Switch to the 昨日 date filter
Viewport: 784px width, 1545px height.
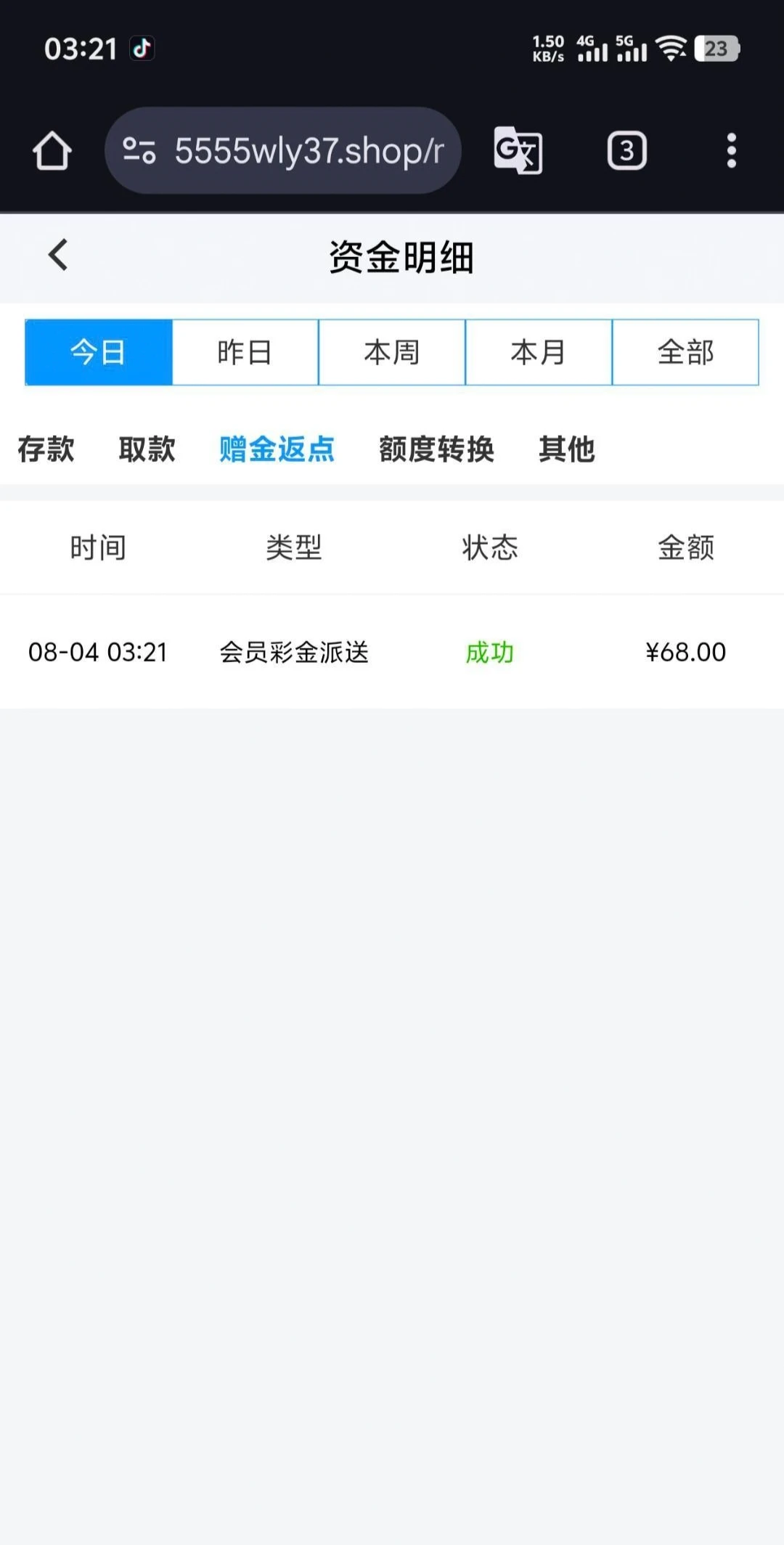click(245, 352)
